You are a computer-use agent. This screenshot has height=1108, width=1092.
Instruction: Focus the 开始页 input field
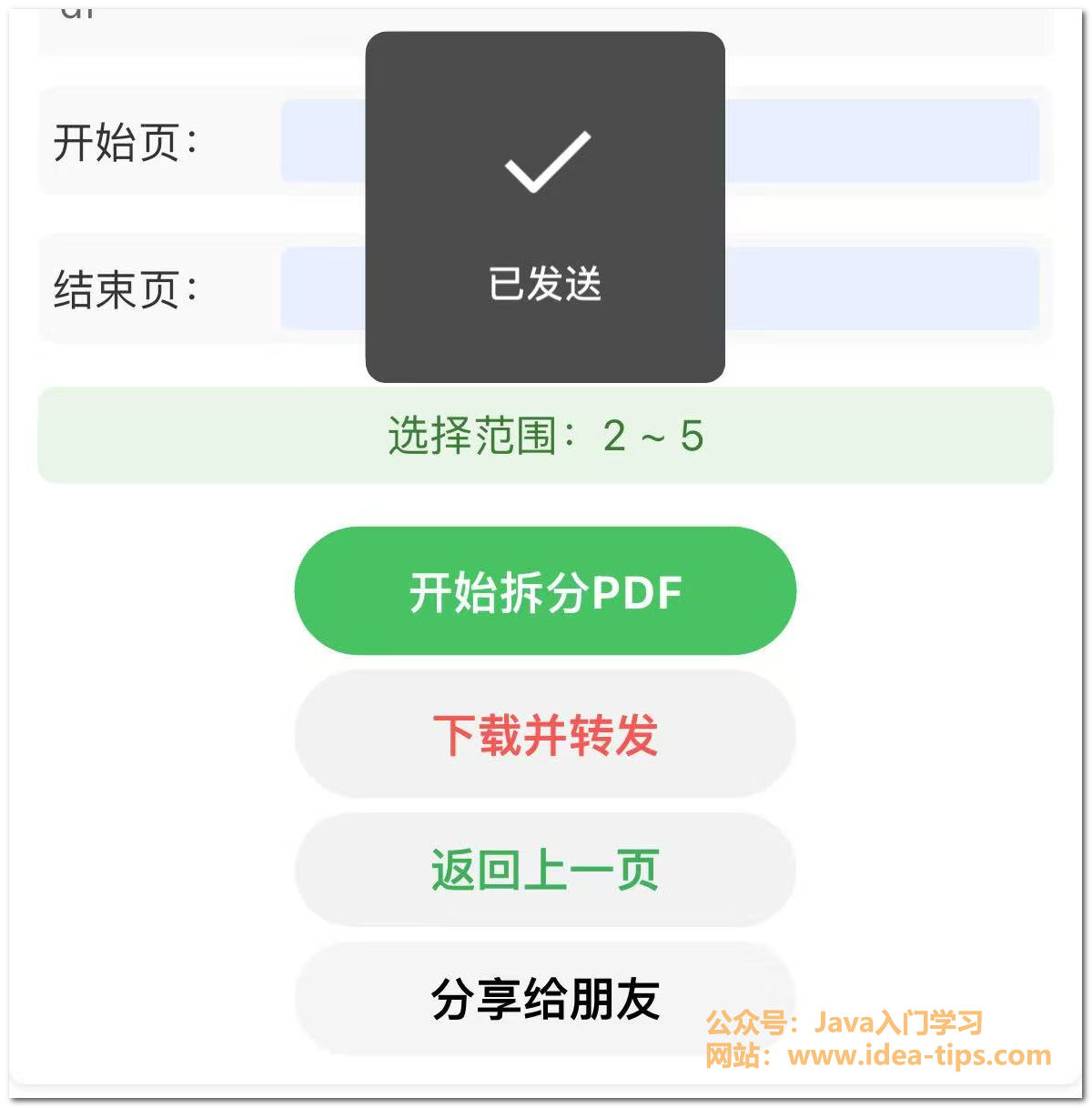[x=881, y=141]
